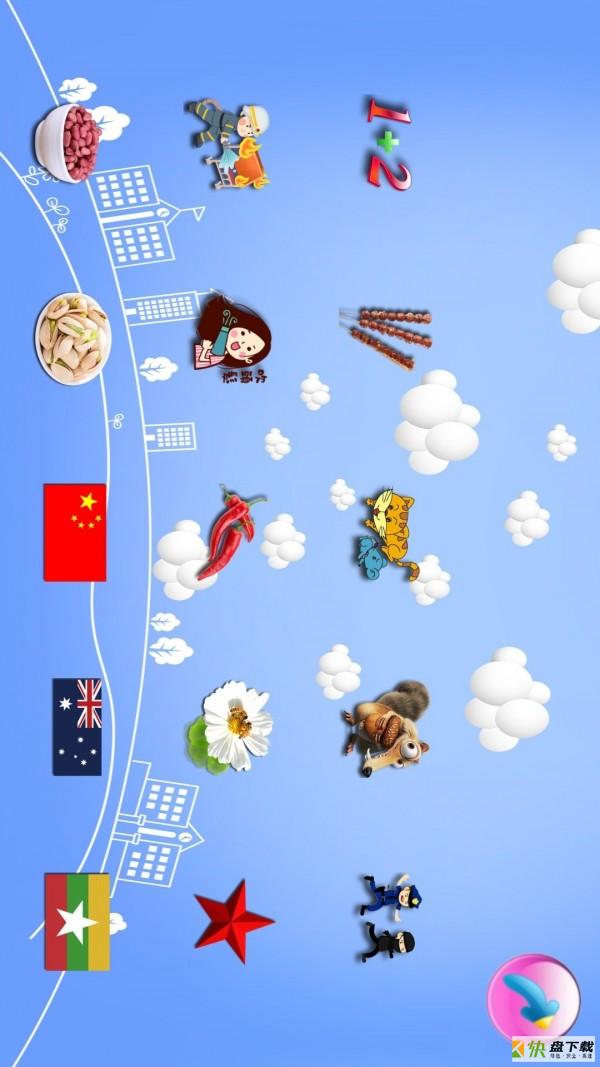Open the firefighter cartoon category
The image size is (600, 1067).
[230, 145]
